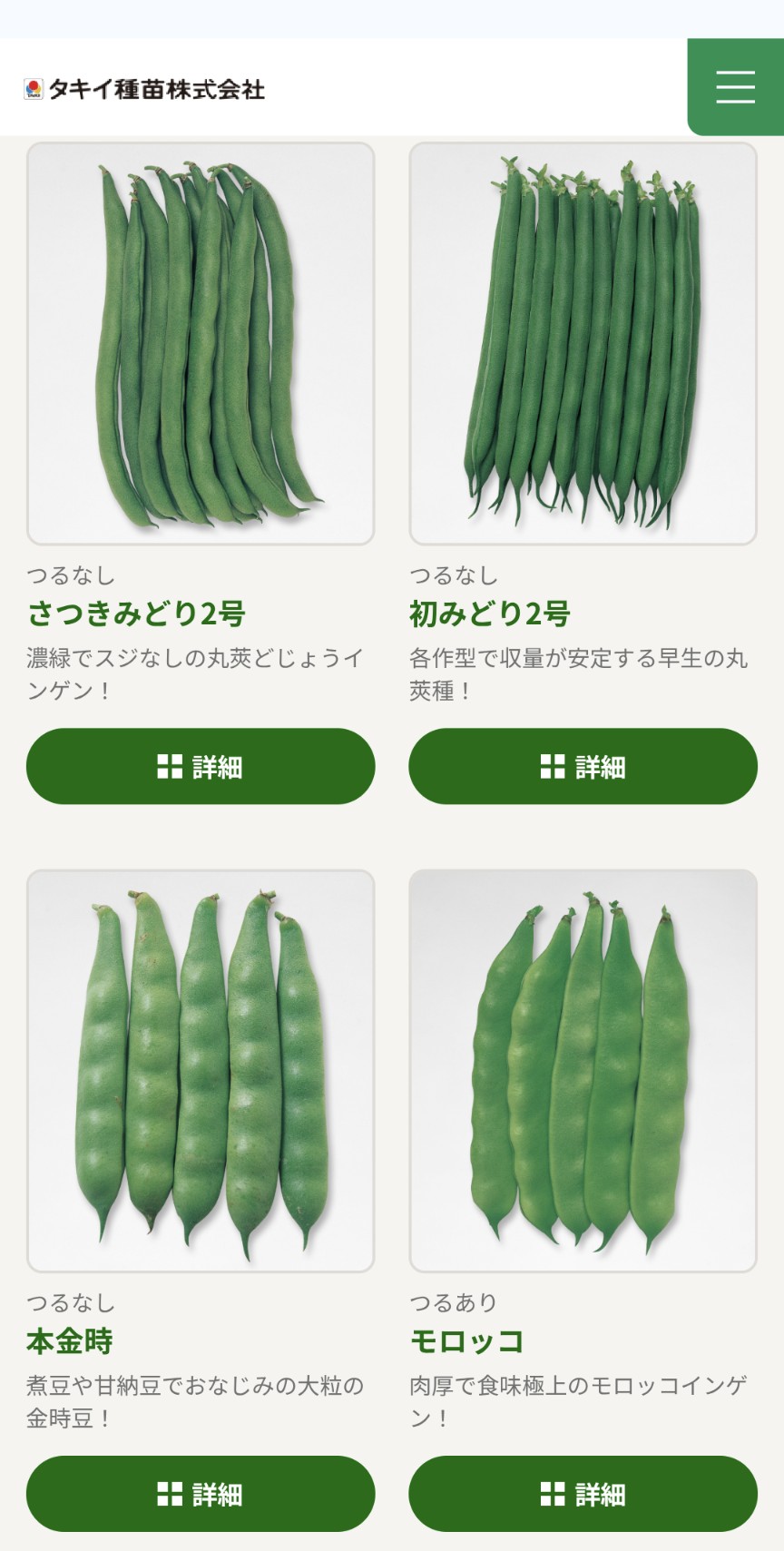Show 詳細 for 本金時
The width and height of the screenshot is (784, 1551).
pyautogui.click(x=201, y=1494)
